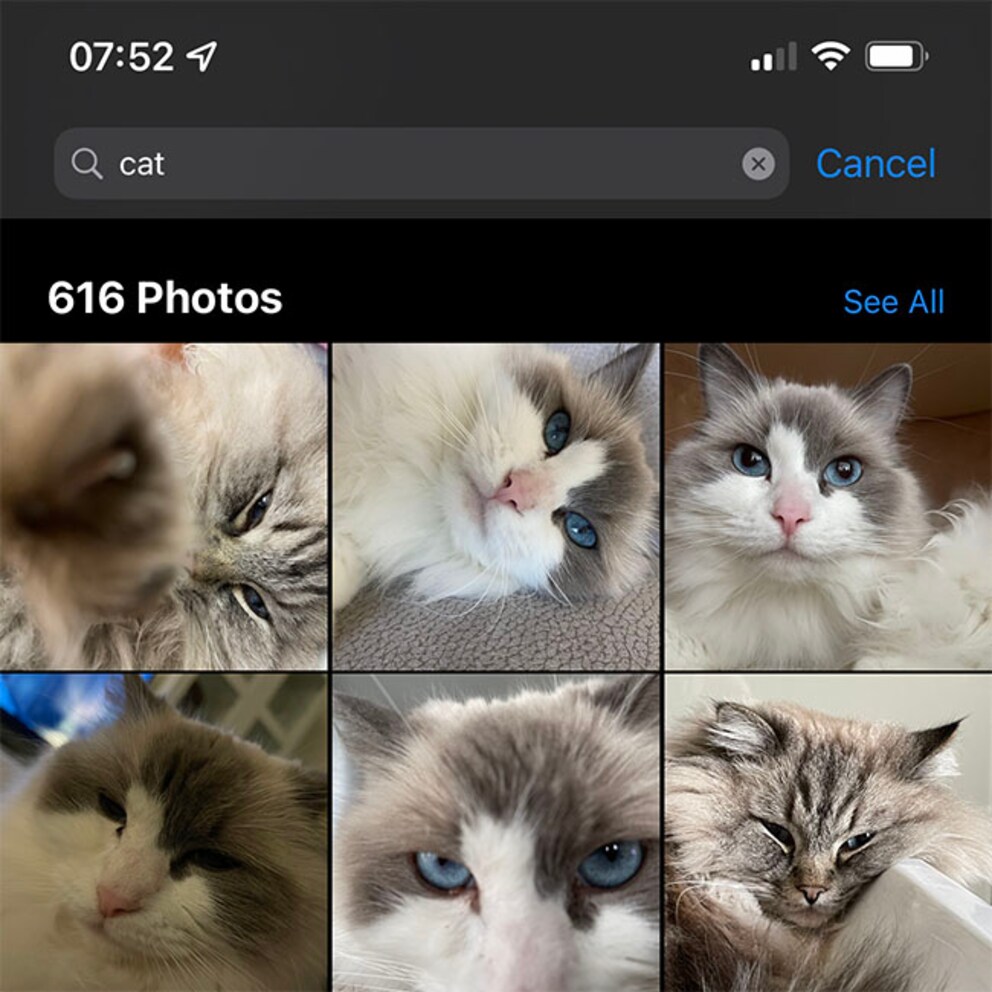Open the blurry photo with a paw up close

tap(163, 506)
